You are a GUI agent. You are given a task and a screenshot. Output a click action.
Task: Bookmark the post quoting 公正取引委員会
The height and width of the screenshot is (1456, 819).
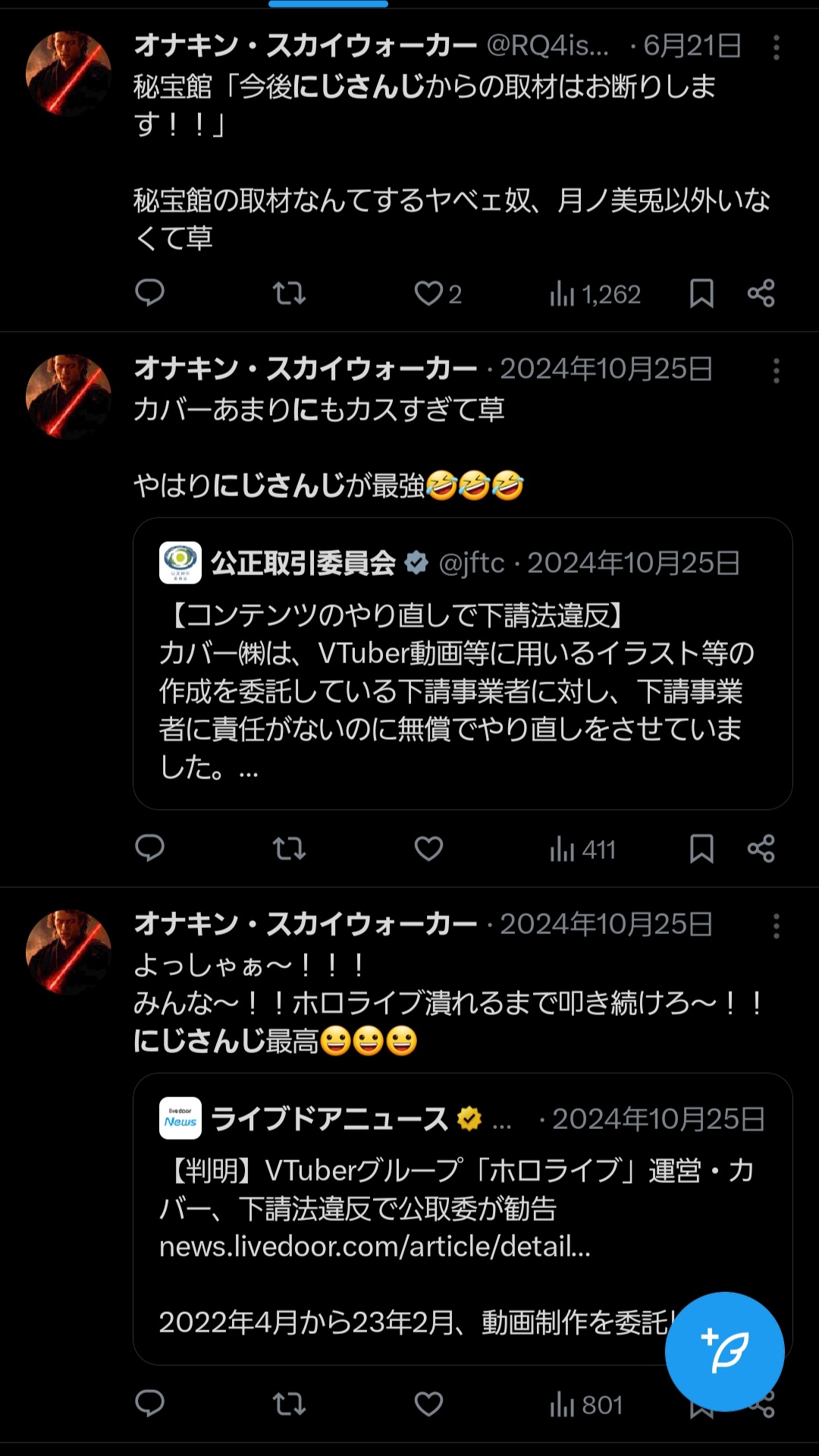[701, 848]
